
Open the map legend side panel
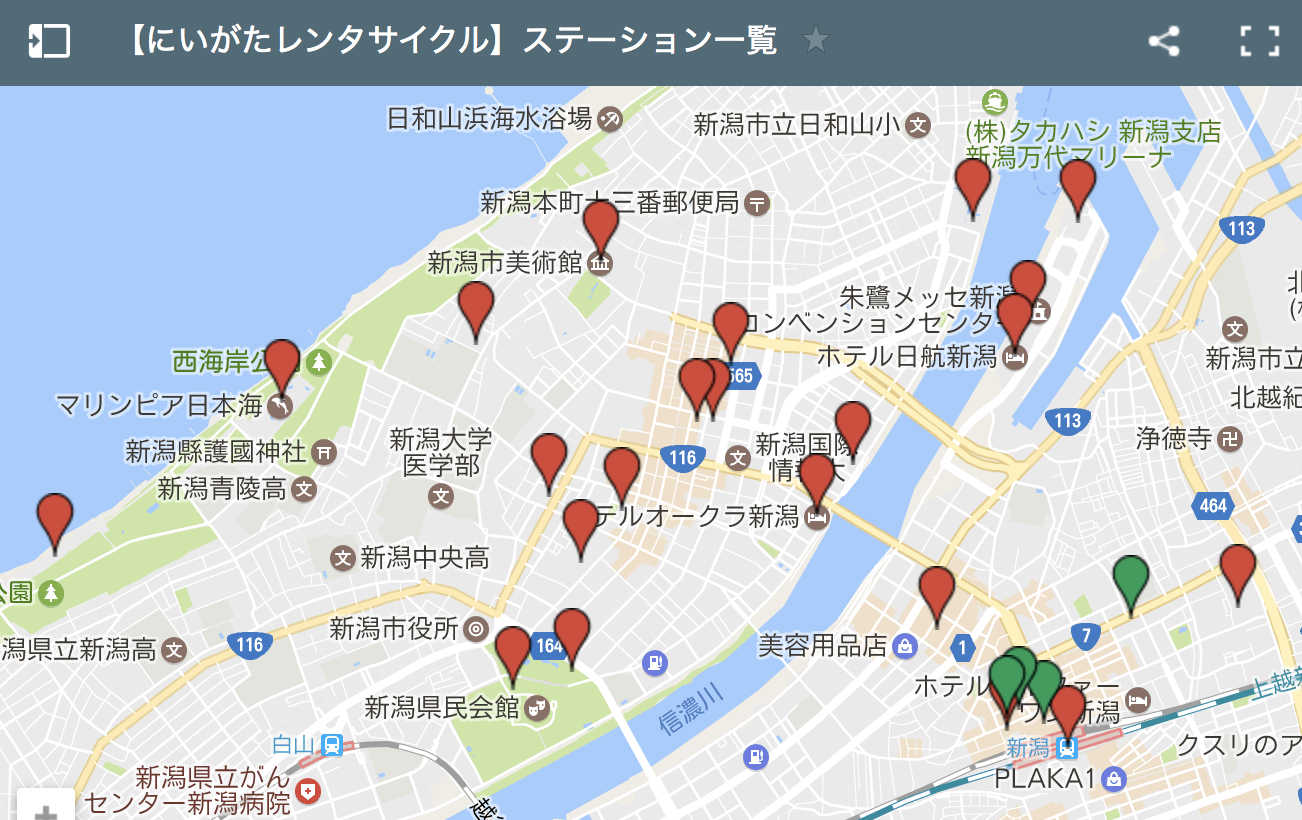[49, 41]
